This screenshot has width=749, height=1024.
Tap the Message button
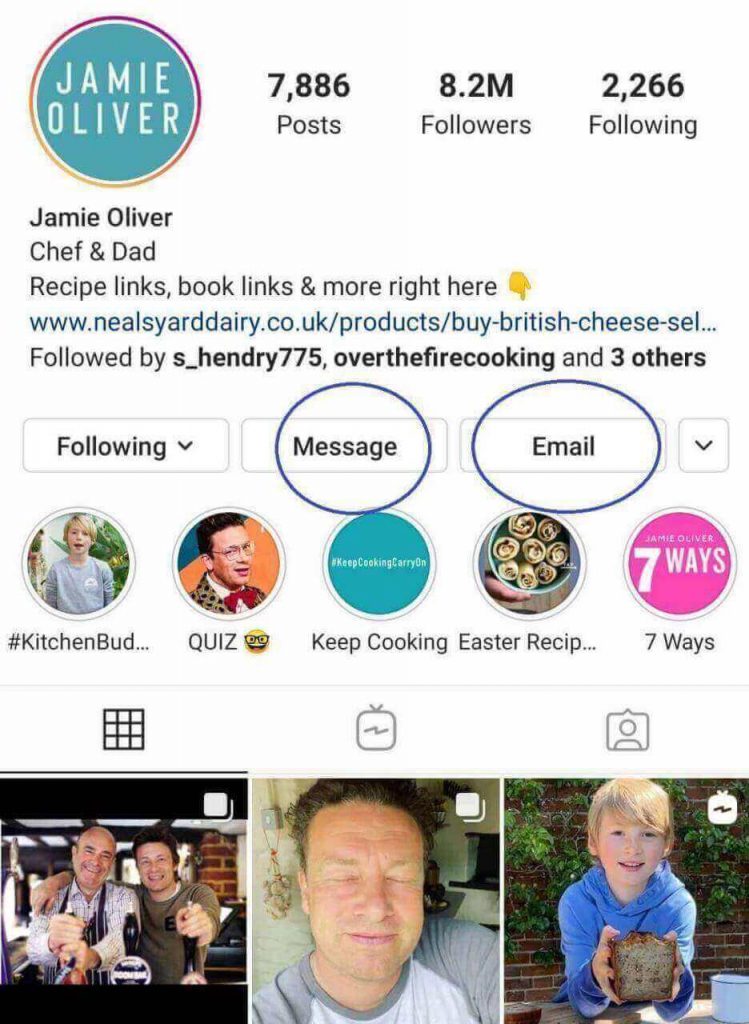pos(345,446)
